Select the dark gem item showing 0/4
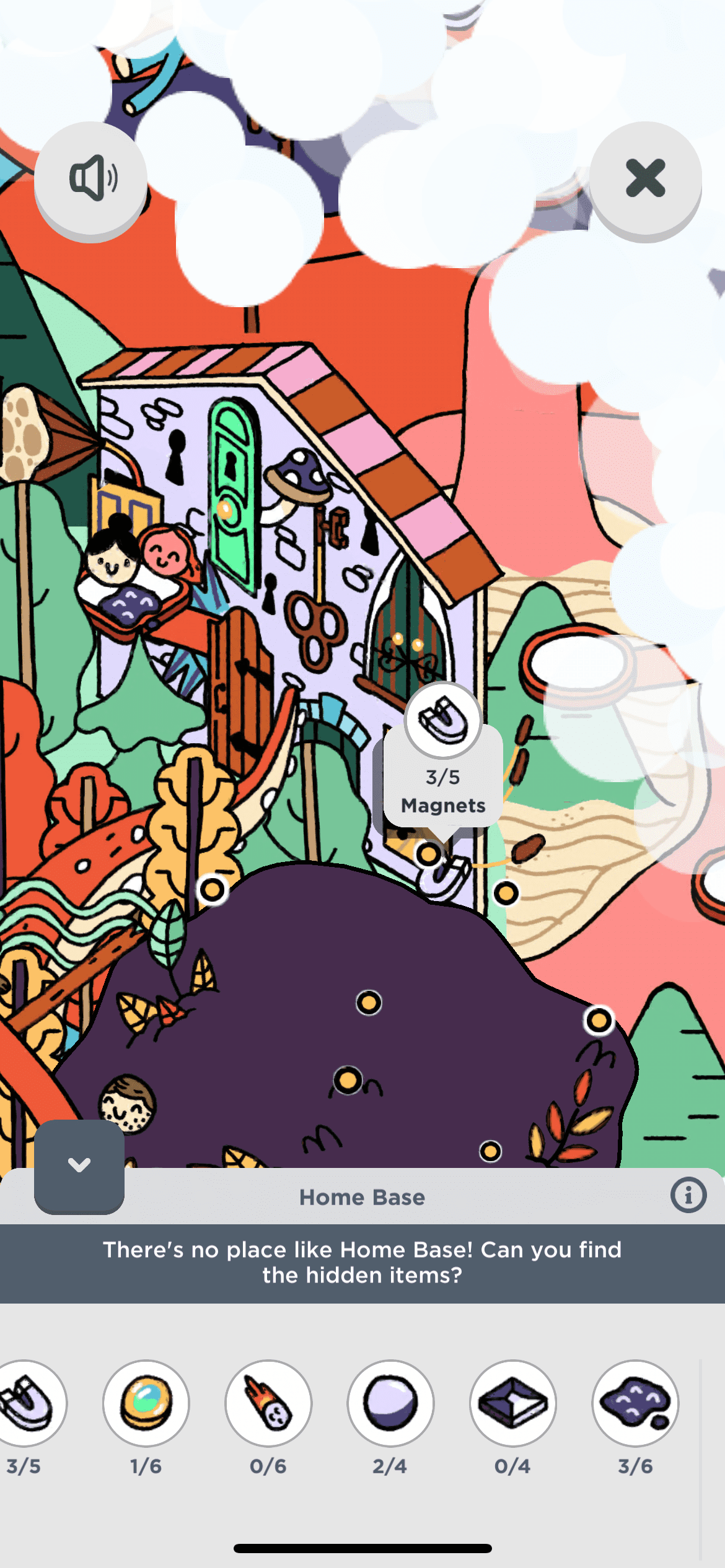The image size is (725, 1568). tap(512, 1403)
